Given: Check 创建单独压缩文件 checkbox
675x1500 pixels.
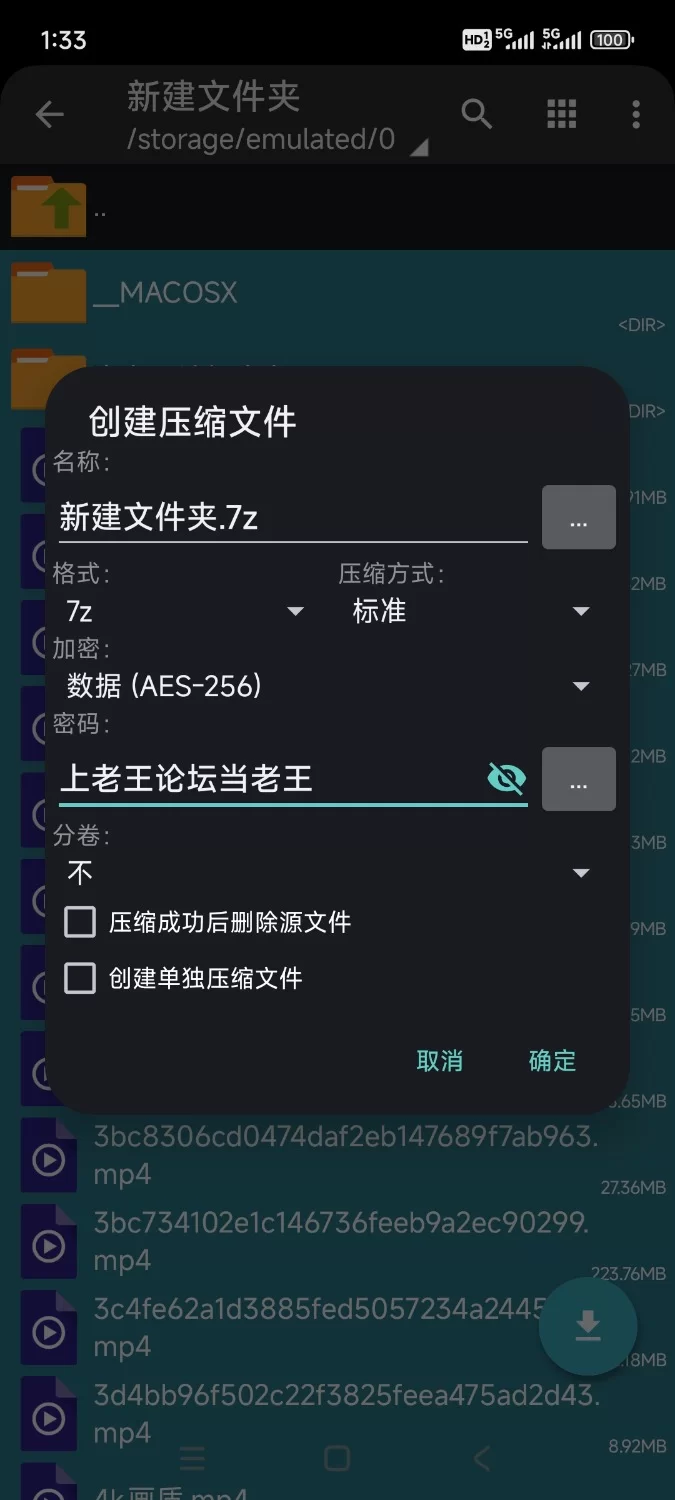Looking at the screenshot, I should tap(80, 978).
